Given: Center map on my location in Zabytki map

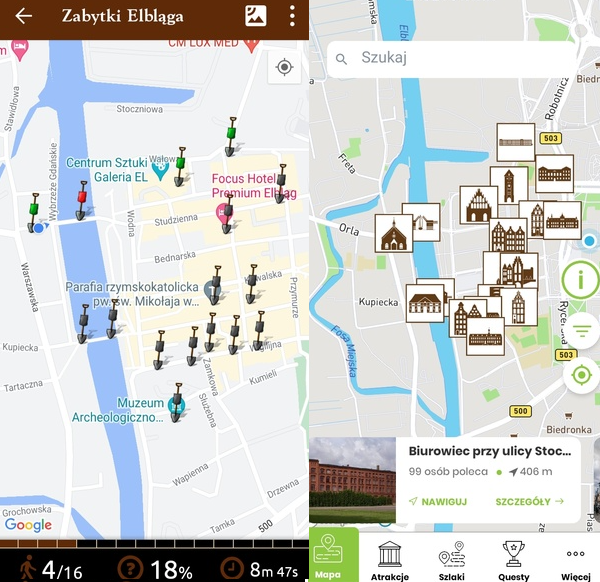Looking at the screenshot, I should pyautogui.click(x=284, y=67).
